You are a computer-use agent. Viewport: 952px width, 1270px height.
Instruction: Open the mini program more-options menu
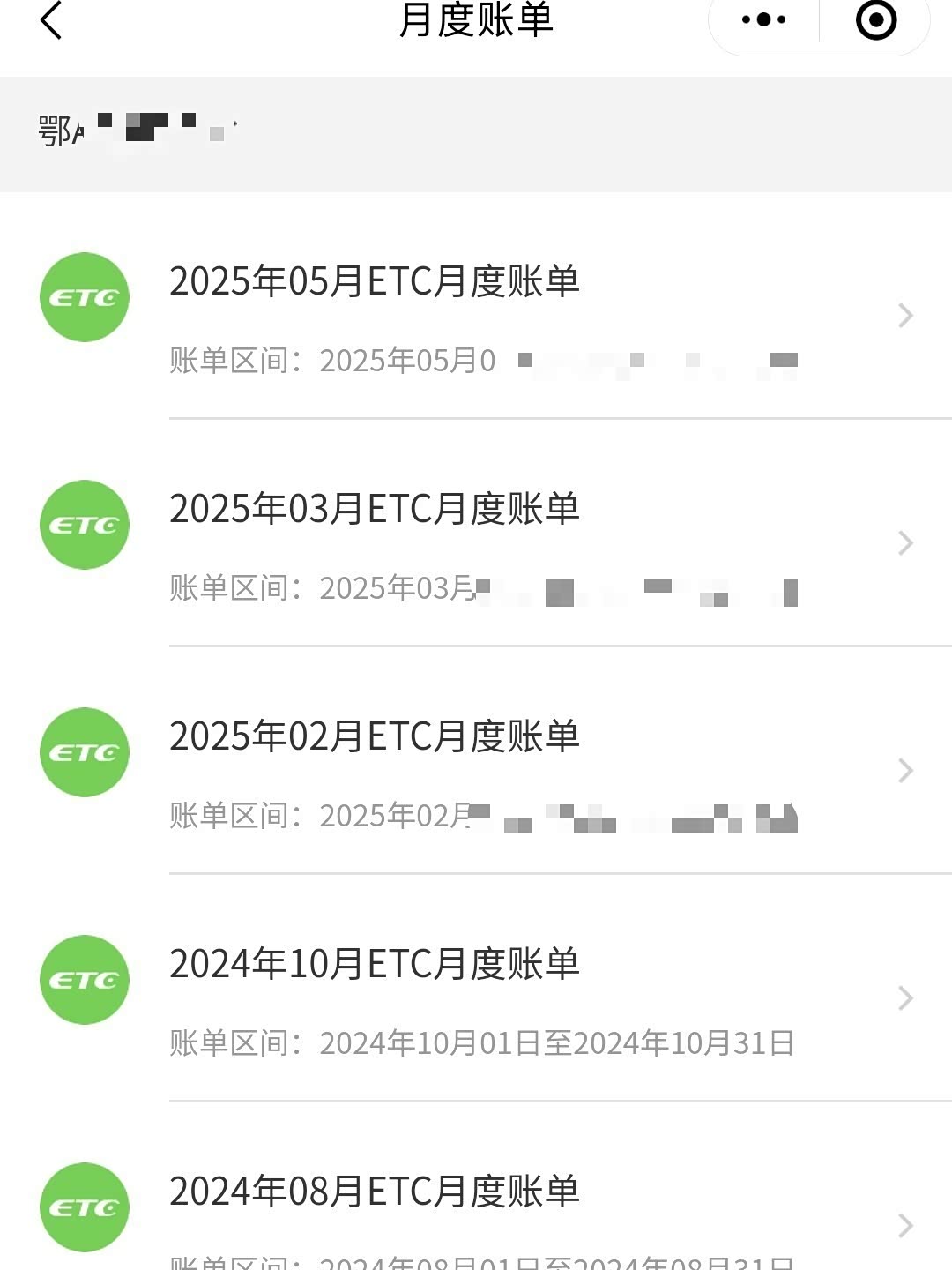pyautogui.click(x=763, y=19)
